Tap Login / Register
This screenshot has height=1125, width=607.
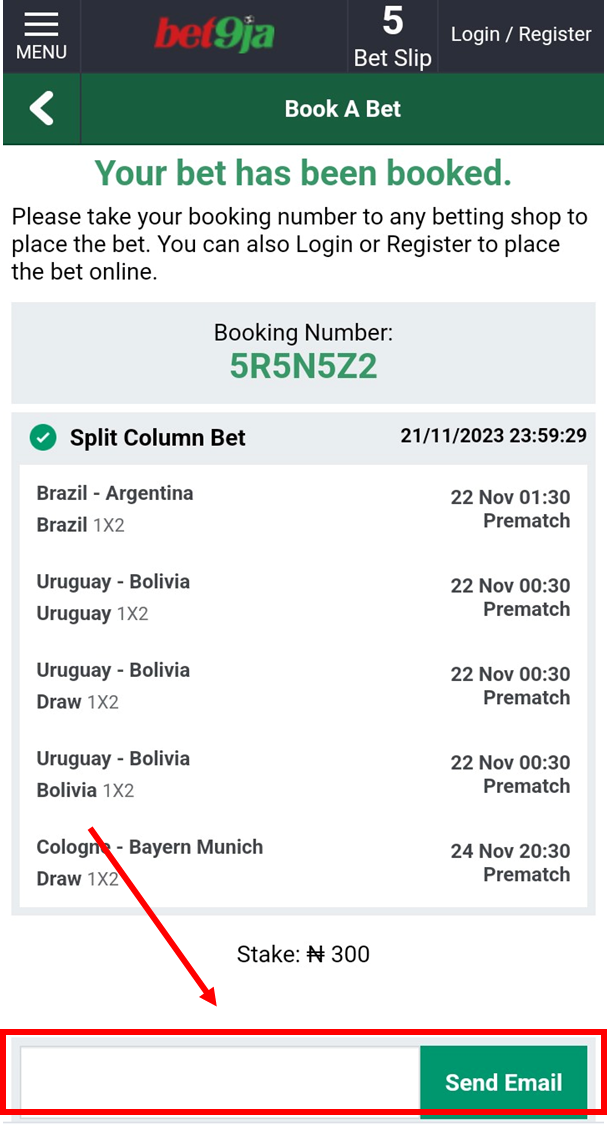tap(521, 34)
